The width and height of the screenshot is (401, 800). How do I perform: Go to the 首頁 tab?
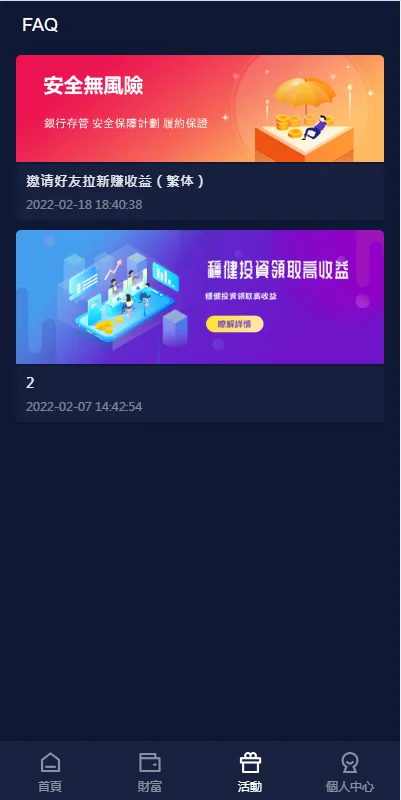click(50, 772)
